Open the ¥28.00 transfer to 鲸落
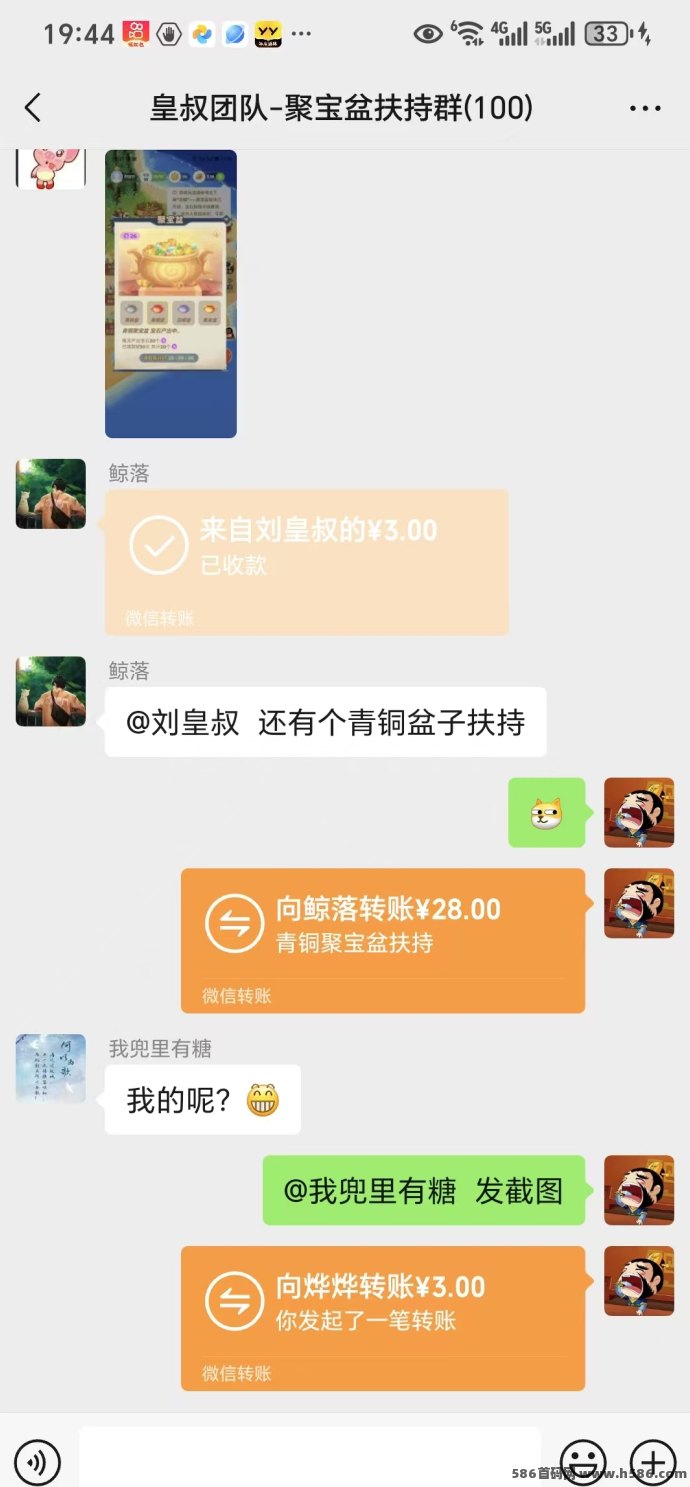Image resolution: width=690 pixels, height=1487 pixels. click(x=382, y=940)
